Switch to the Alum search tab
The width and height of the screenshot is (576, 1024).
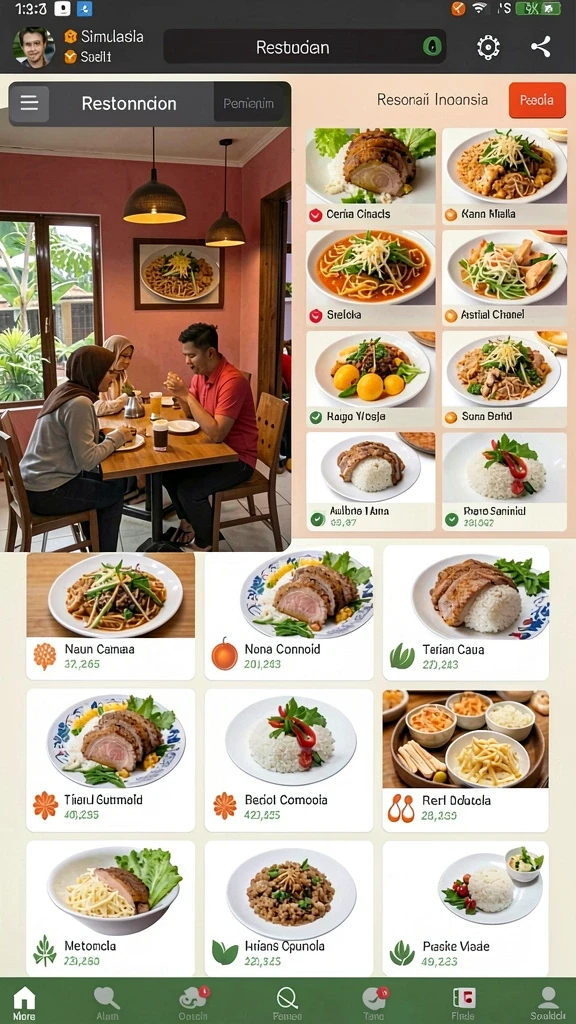coord(107,1002)
